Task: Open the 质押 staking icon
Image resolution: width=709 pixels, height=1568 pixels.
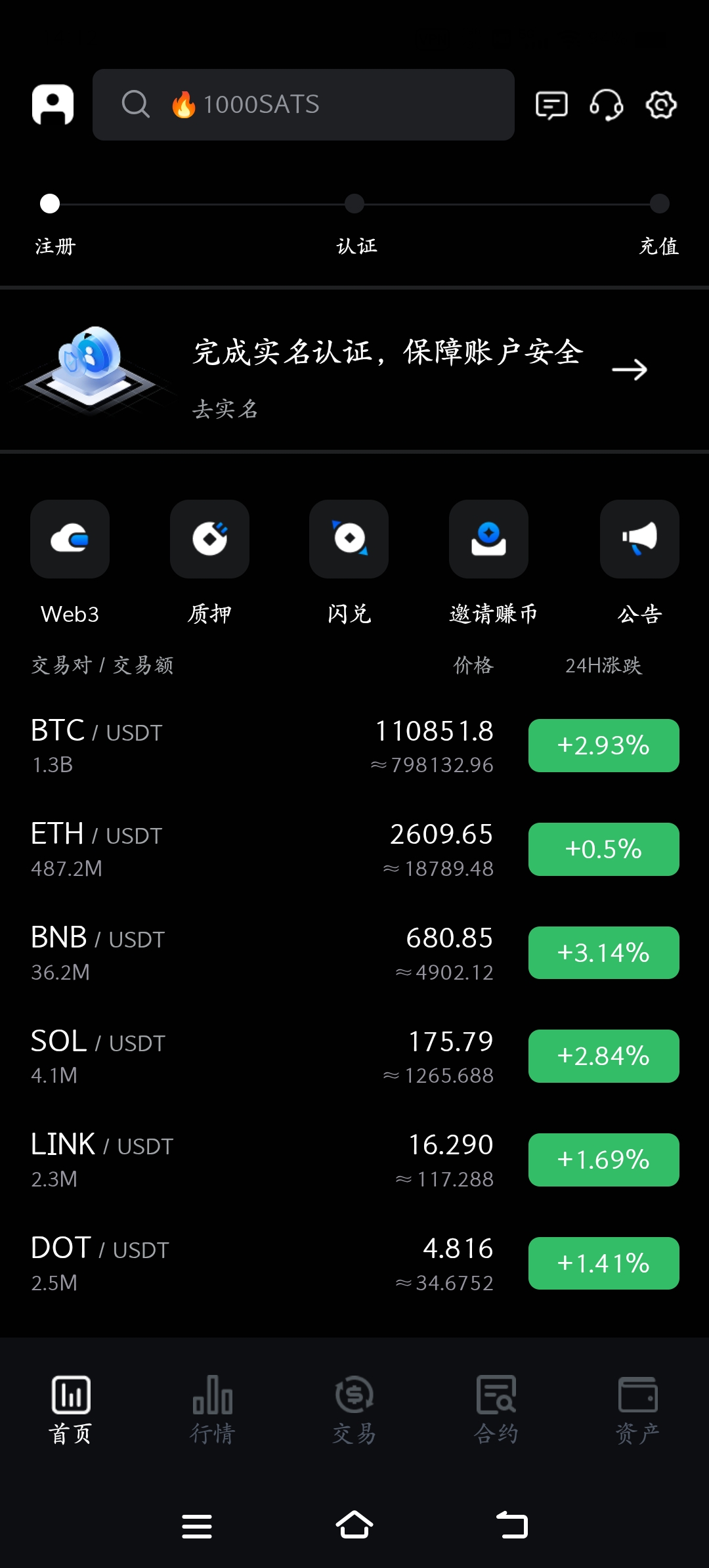Action: [x=209, y=538]
